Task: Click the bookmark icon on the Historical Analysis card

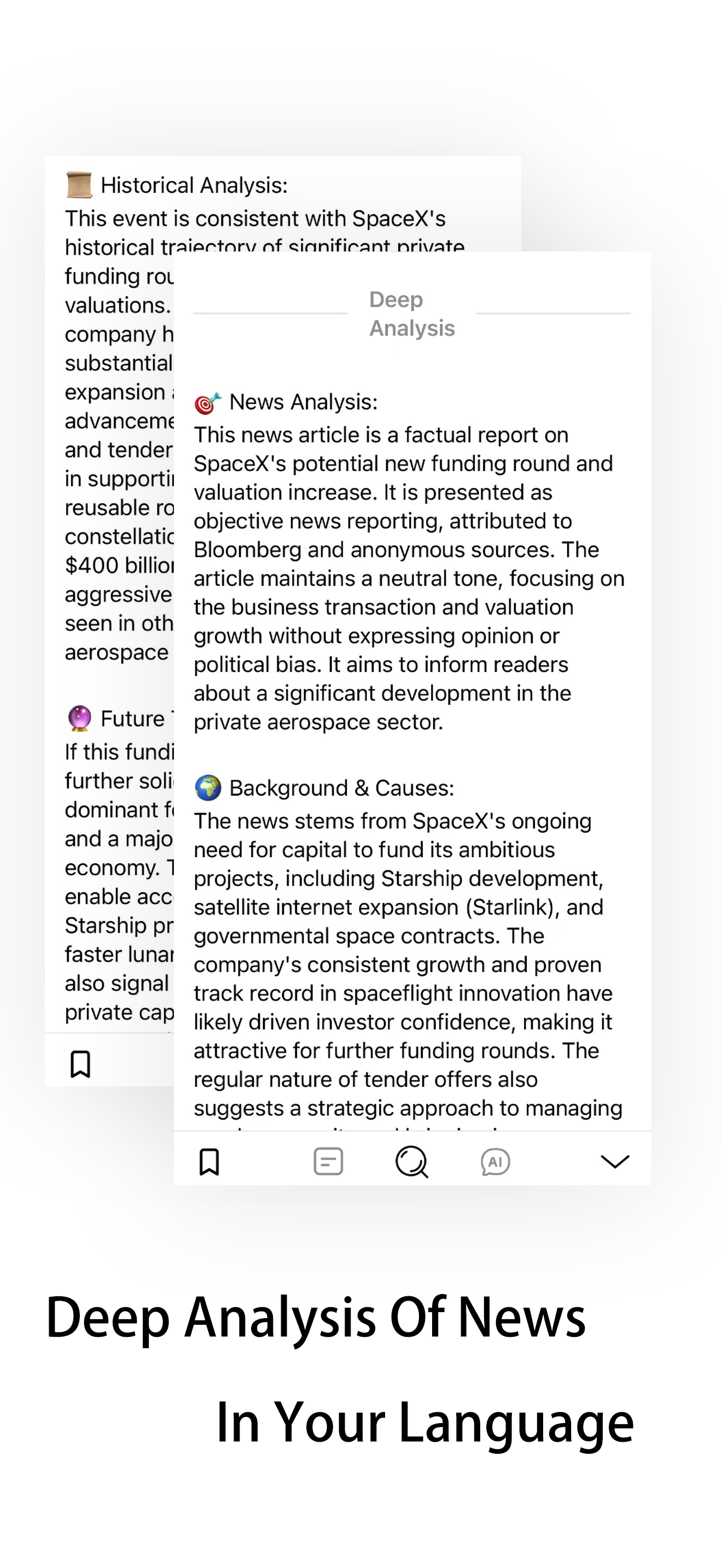Action: (x=81, y=1064)
